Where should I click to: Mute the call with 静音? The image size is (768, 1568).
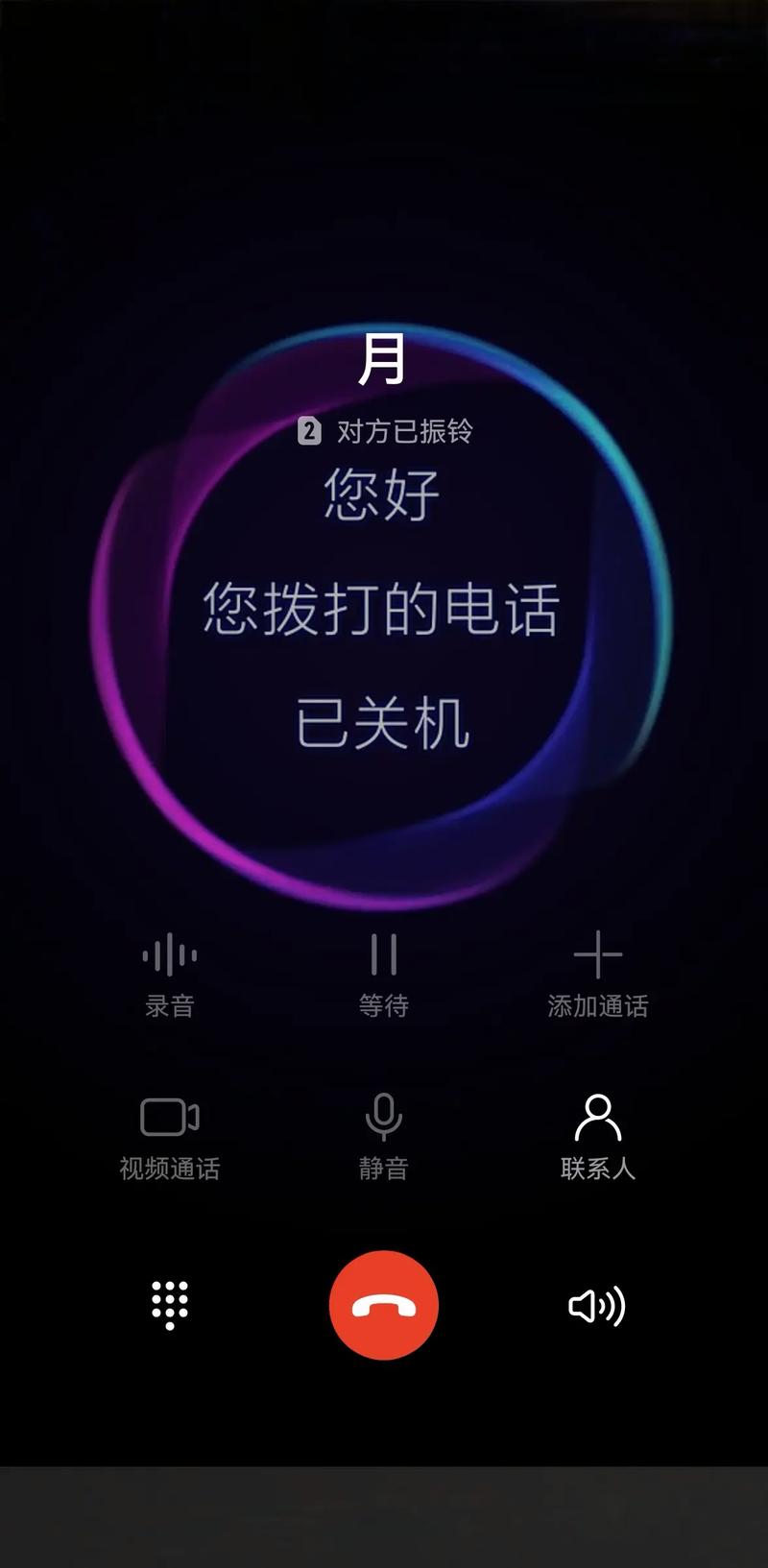click(383, 1117)
